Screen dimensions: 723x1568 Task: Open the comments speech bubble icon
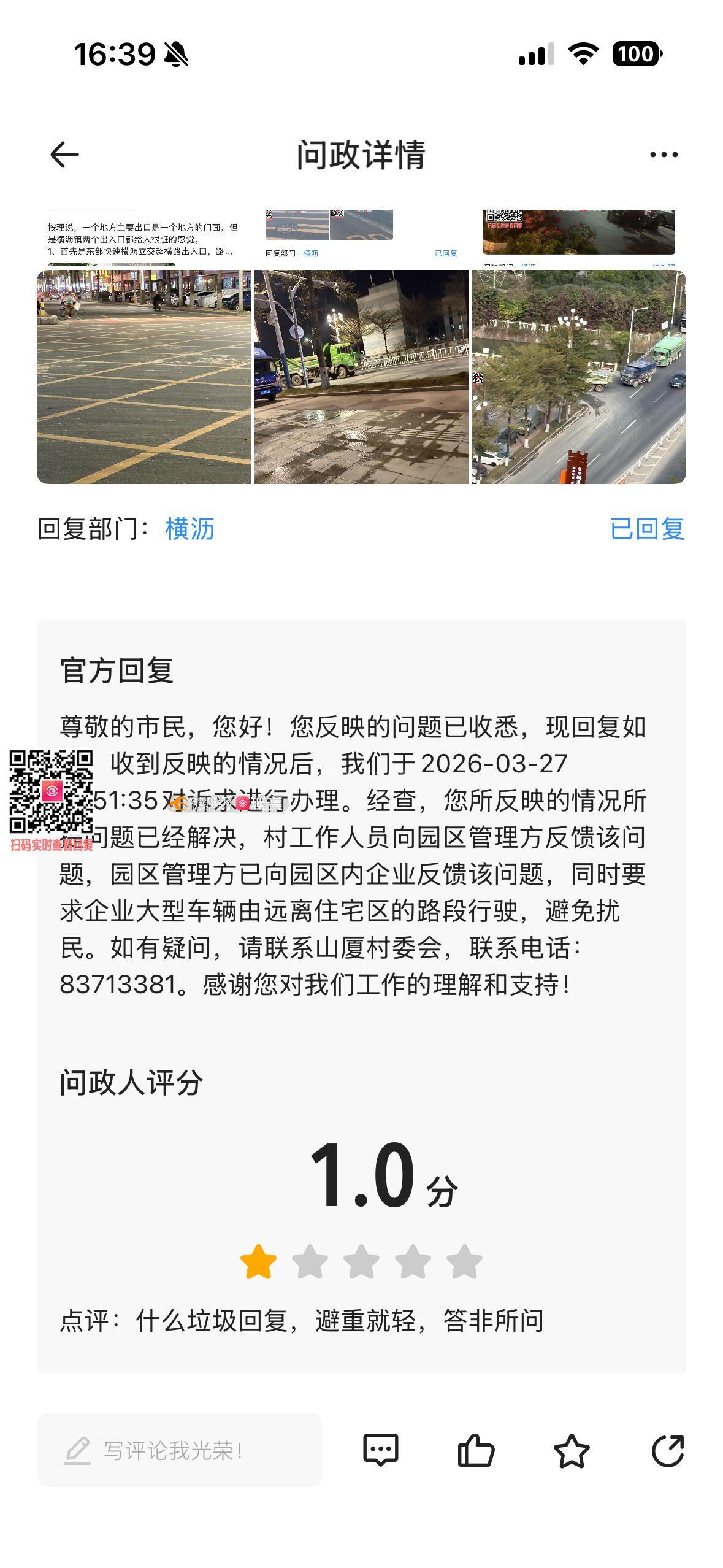(x=381, y=1450)
